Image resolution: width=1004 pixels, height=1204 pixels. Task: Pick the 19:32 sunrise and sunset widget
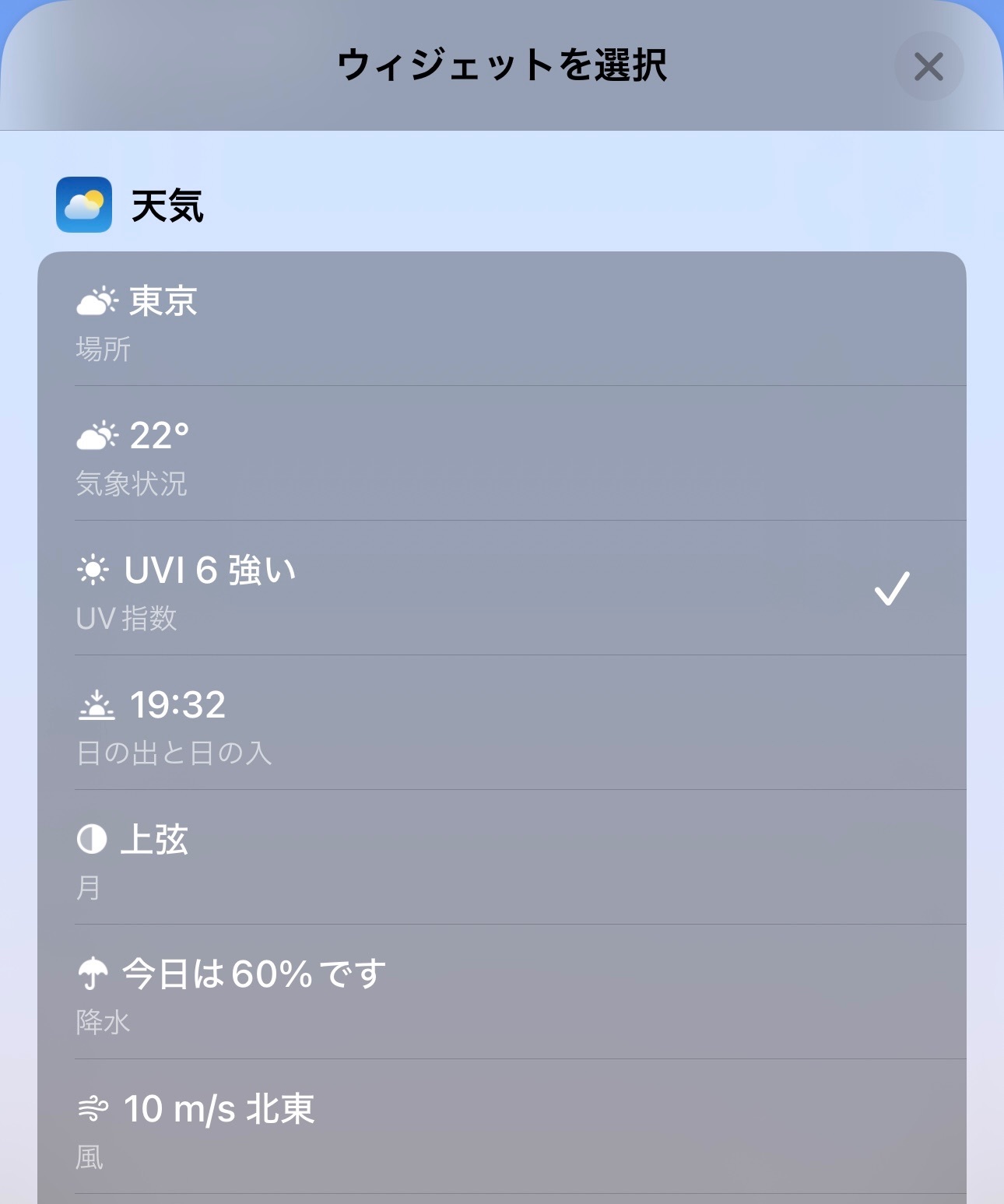(501, 723)
